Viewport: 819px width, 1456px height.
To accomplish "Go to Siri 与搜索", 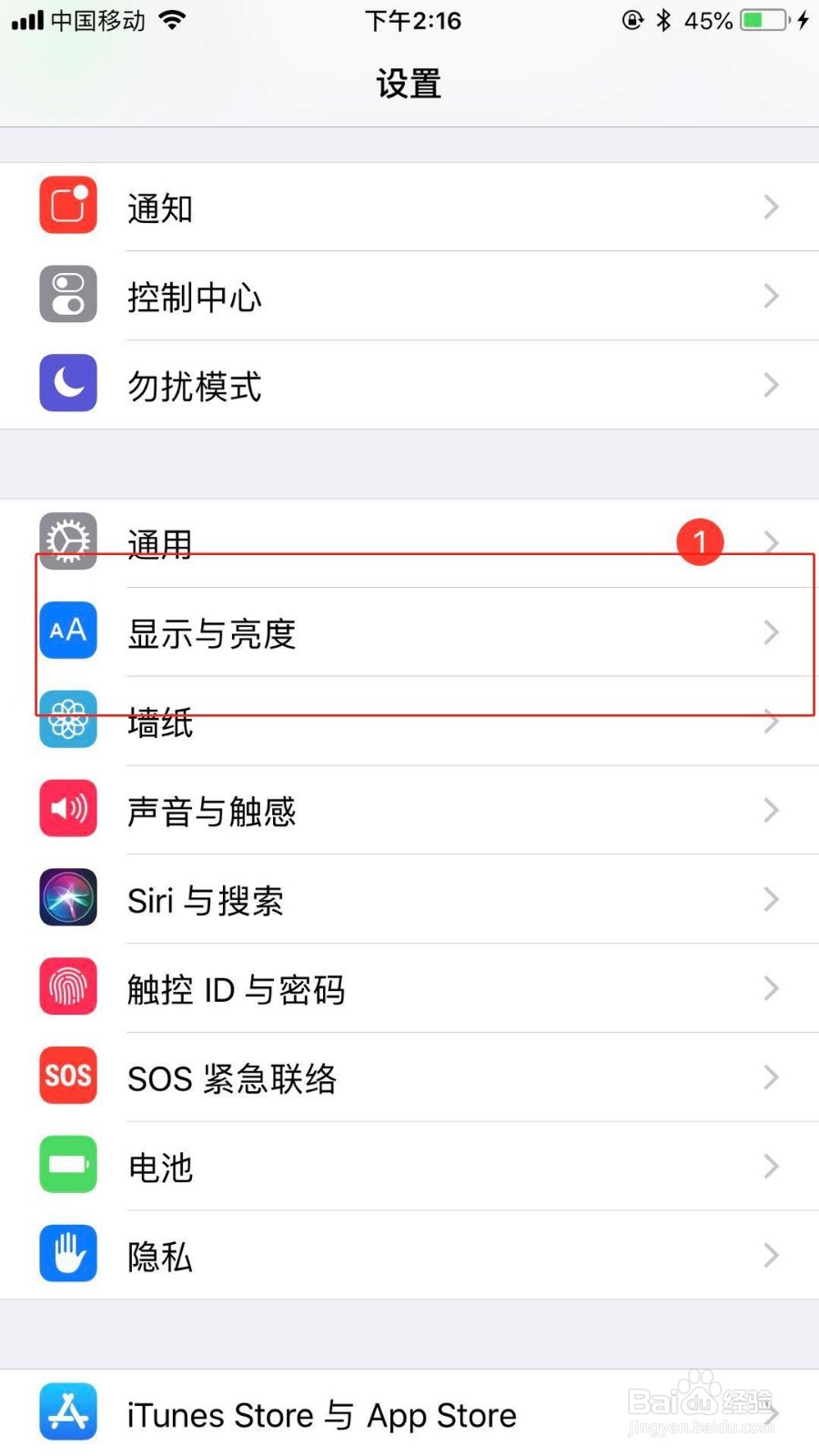I will point(409,899).
